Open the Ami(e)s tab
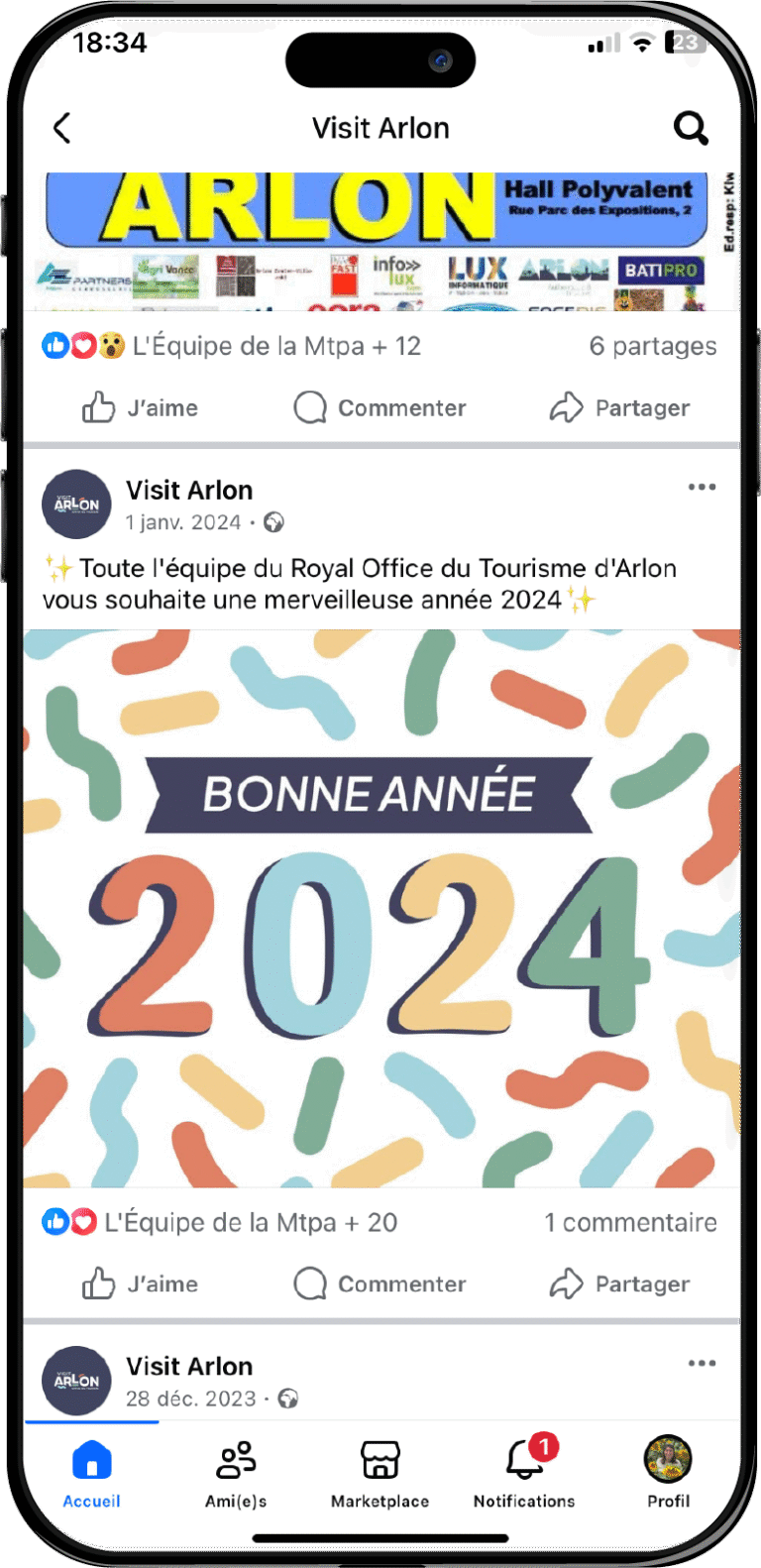This screenshot has height=1568, width=761. pos(236,1474)
